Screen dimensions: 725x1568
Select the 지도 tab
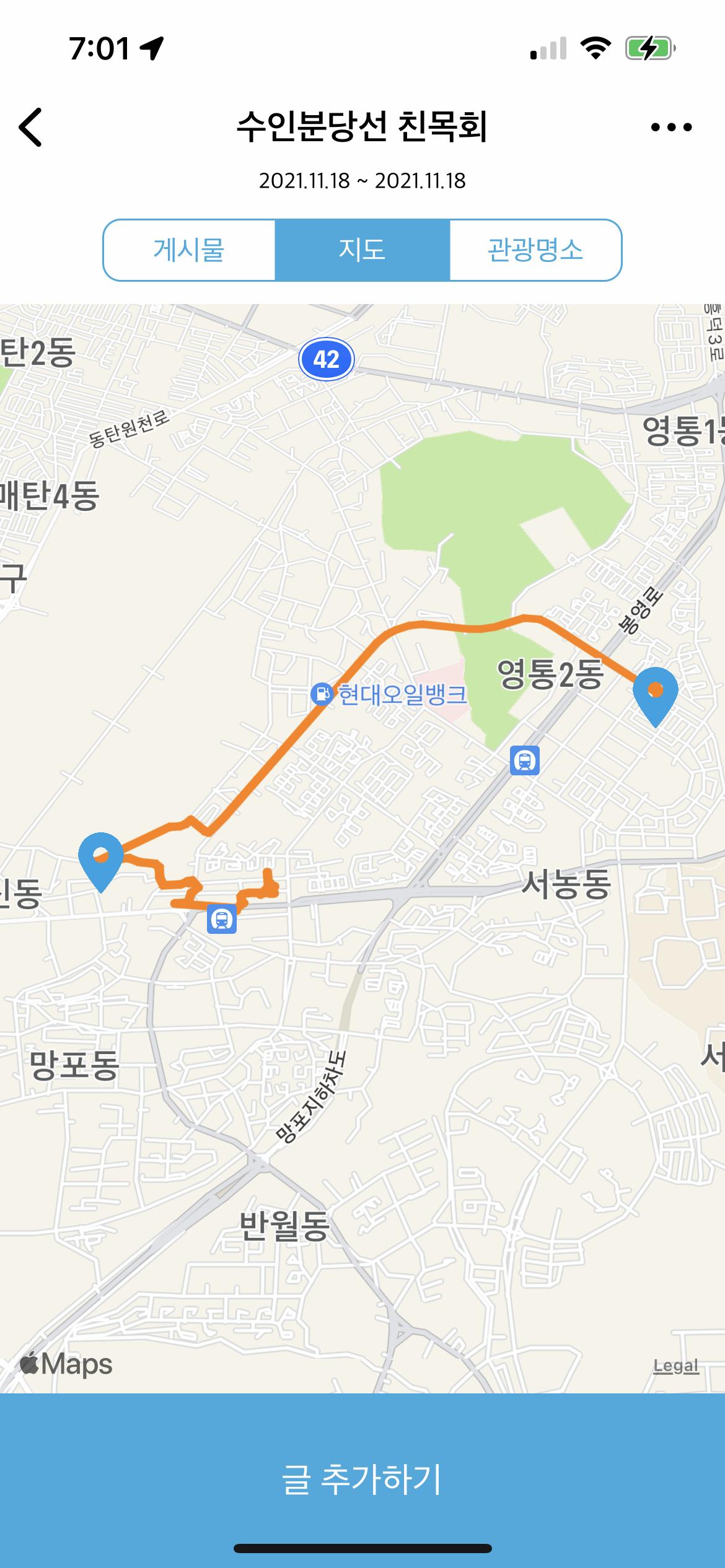point(362,250)
